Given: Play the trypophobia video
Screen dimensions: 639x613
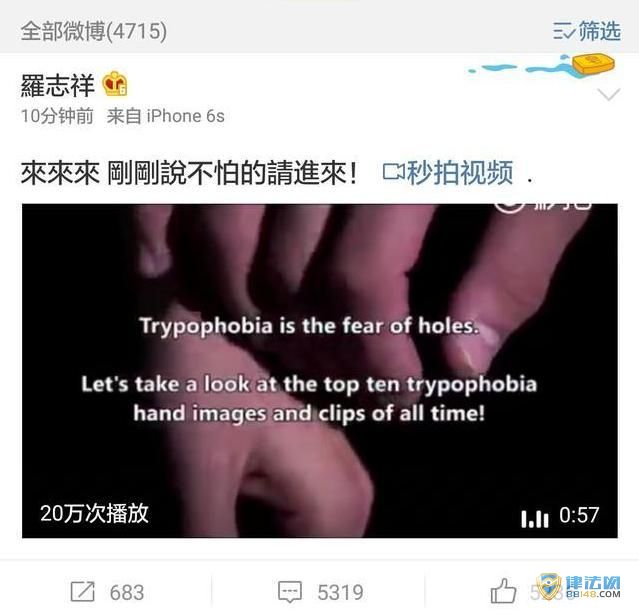Looking at the screenshot, I should click(320, 370).
